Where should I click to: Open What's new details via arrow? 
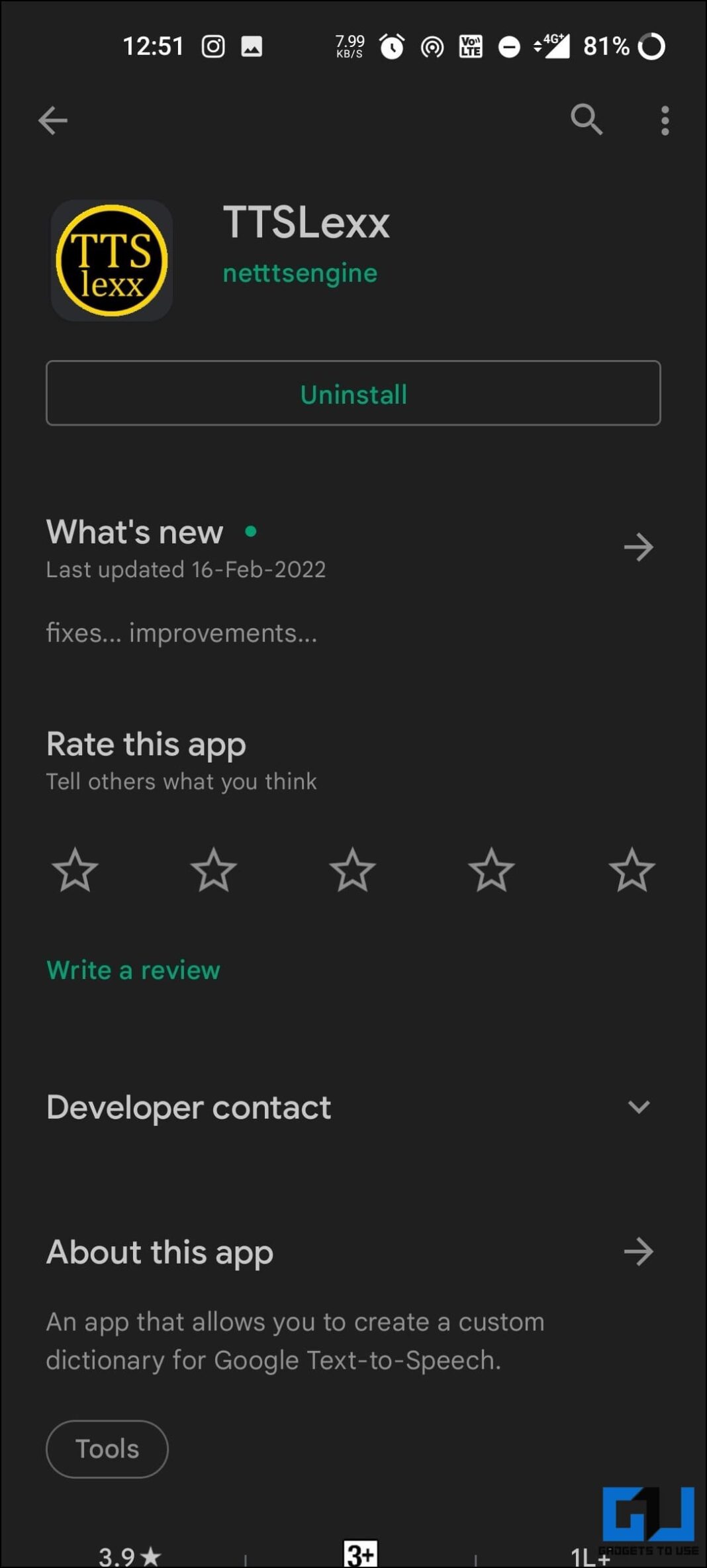637,547
